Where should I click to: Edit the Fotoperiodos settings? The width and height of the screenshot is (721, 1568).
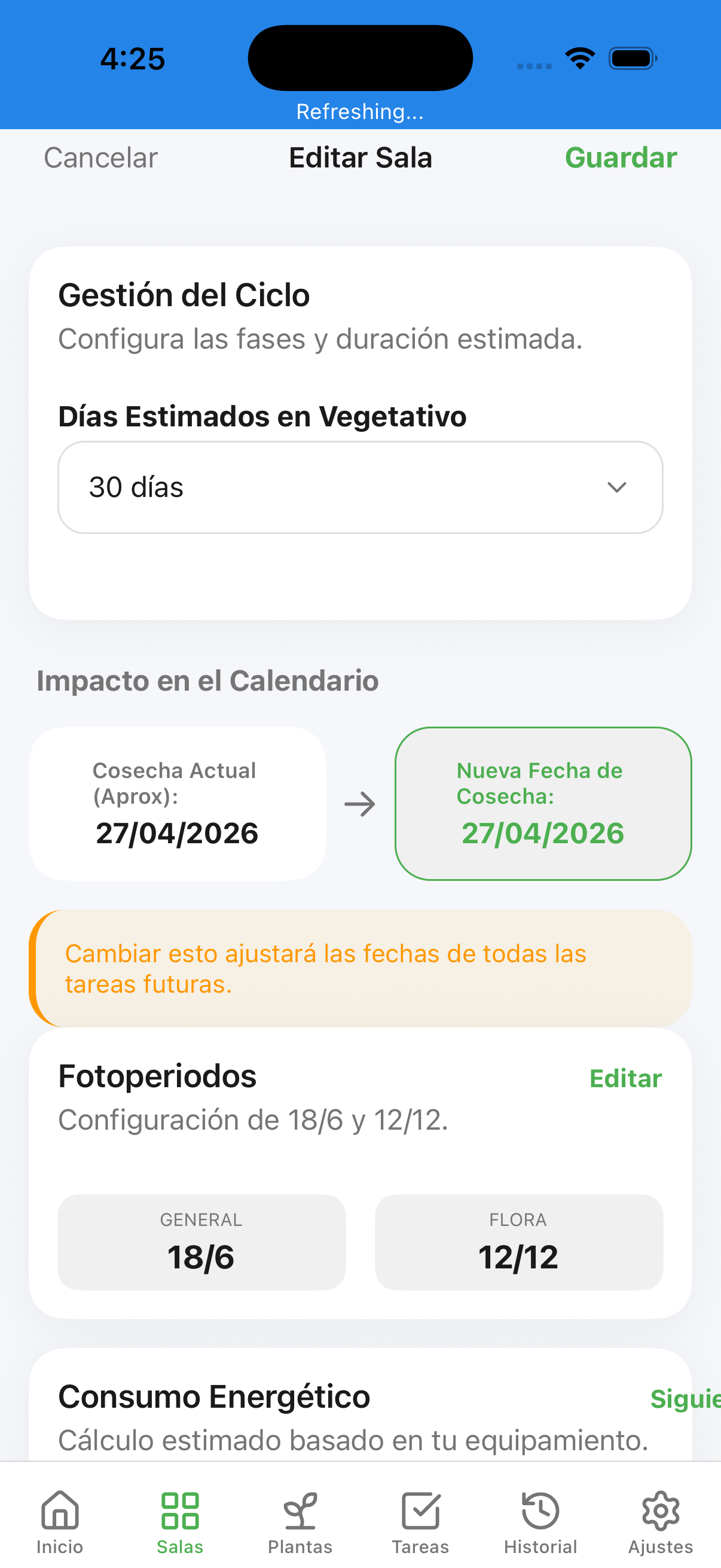point(625,1079)
